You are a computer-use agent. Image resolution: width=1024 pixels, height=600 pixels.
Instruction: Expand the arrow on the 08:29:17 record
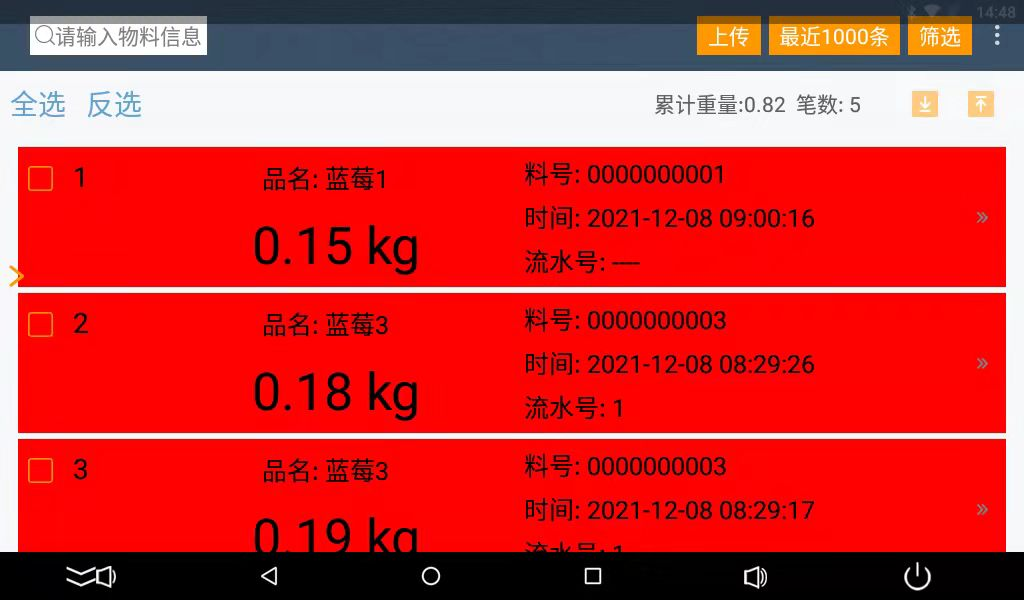982,509
